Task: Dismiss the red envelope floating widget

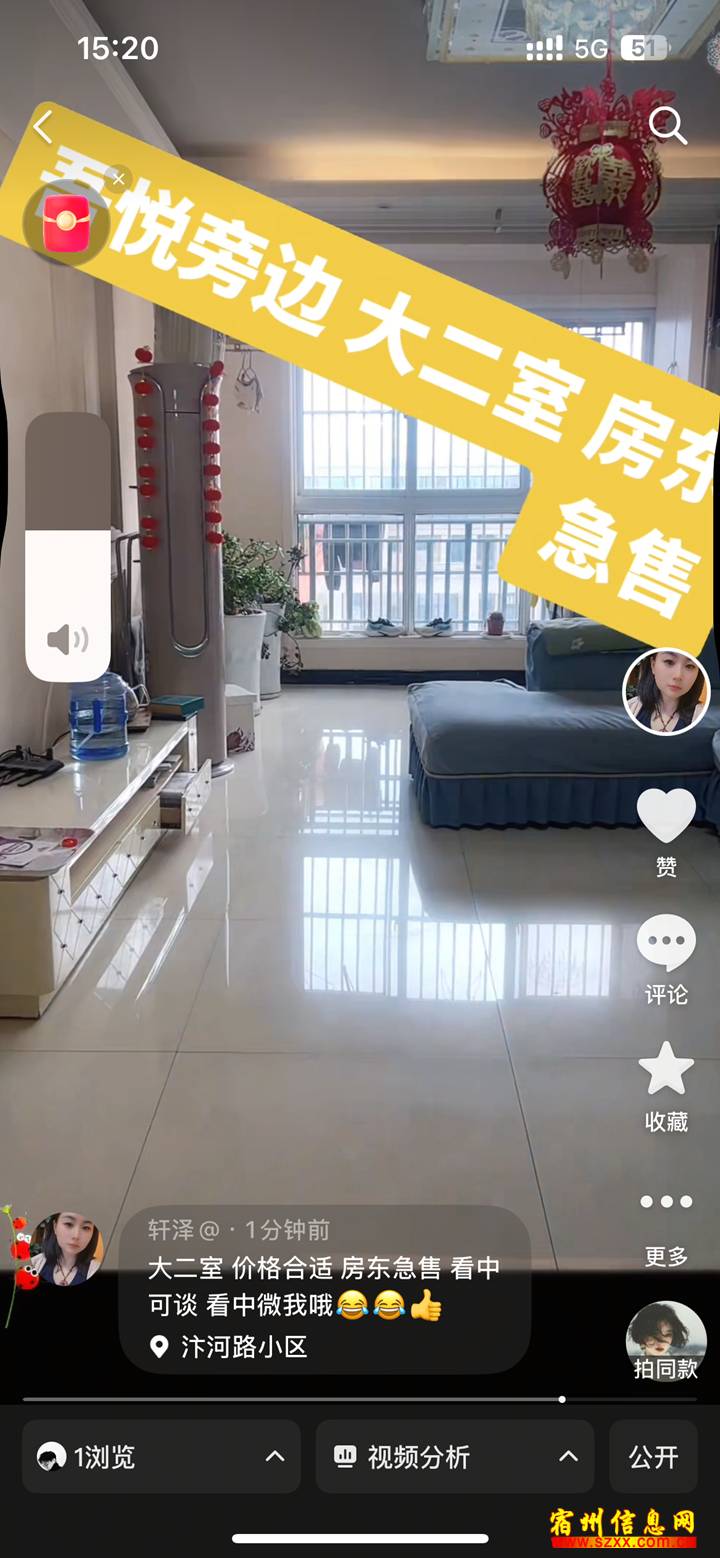Action: pyautogui.click(x=118, y=179)
